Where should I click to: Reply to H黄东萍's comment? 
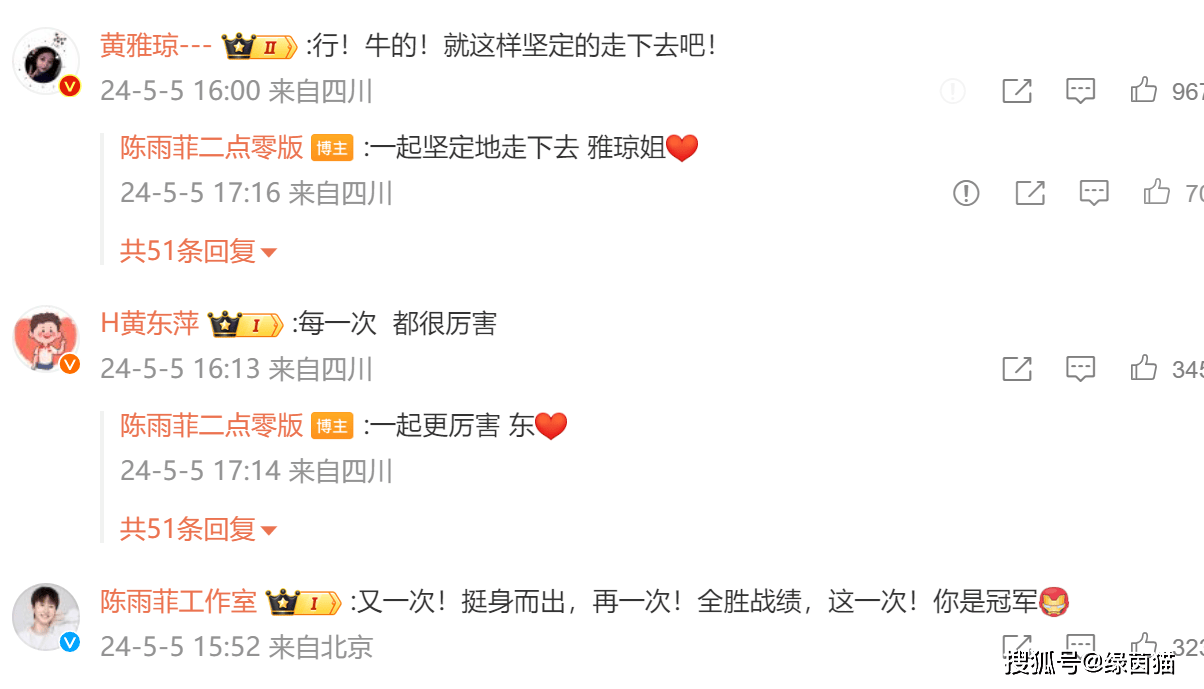(x=1080, y=369)
